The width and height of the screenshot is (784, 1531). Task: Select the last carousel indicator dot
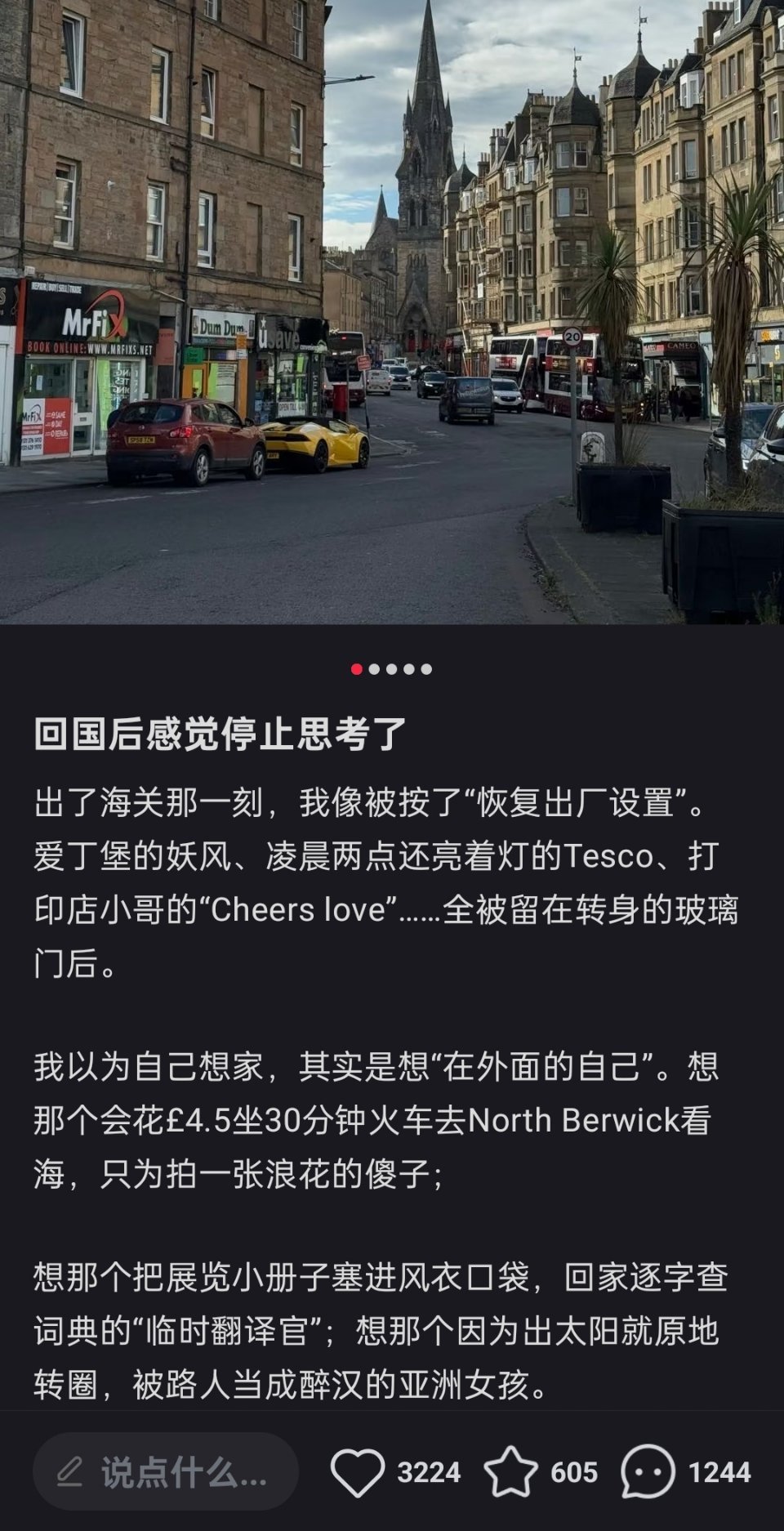(425, 667)
